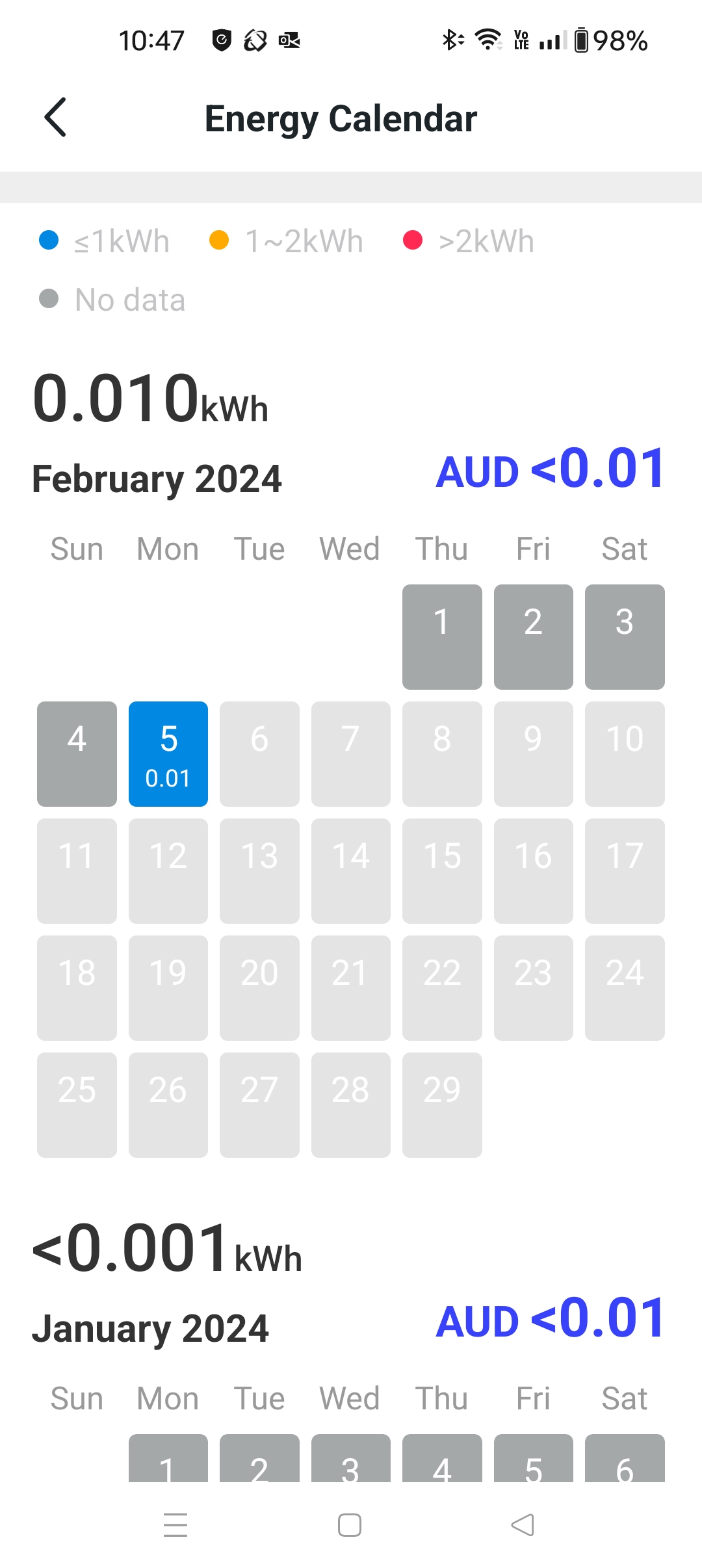Image resolution: width=702 pixels, height=1568 pixels.
Task: Select February 4 in the calendar
Action: coord(77,754)
